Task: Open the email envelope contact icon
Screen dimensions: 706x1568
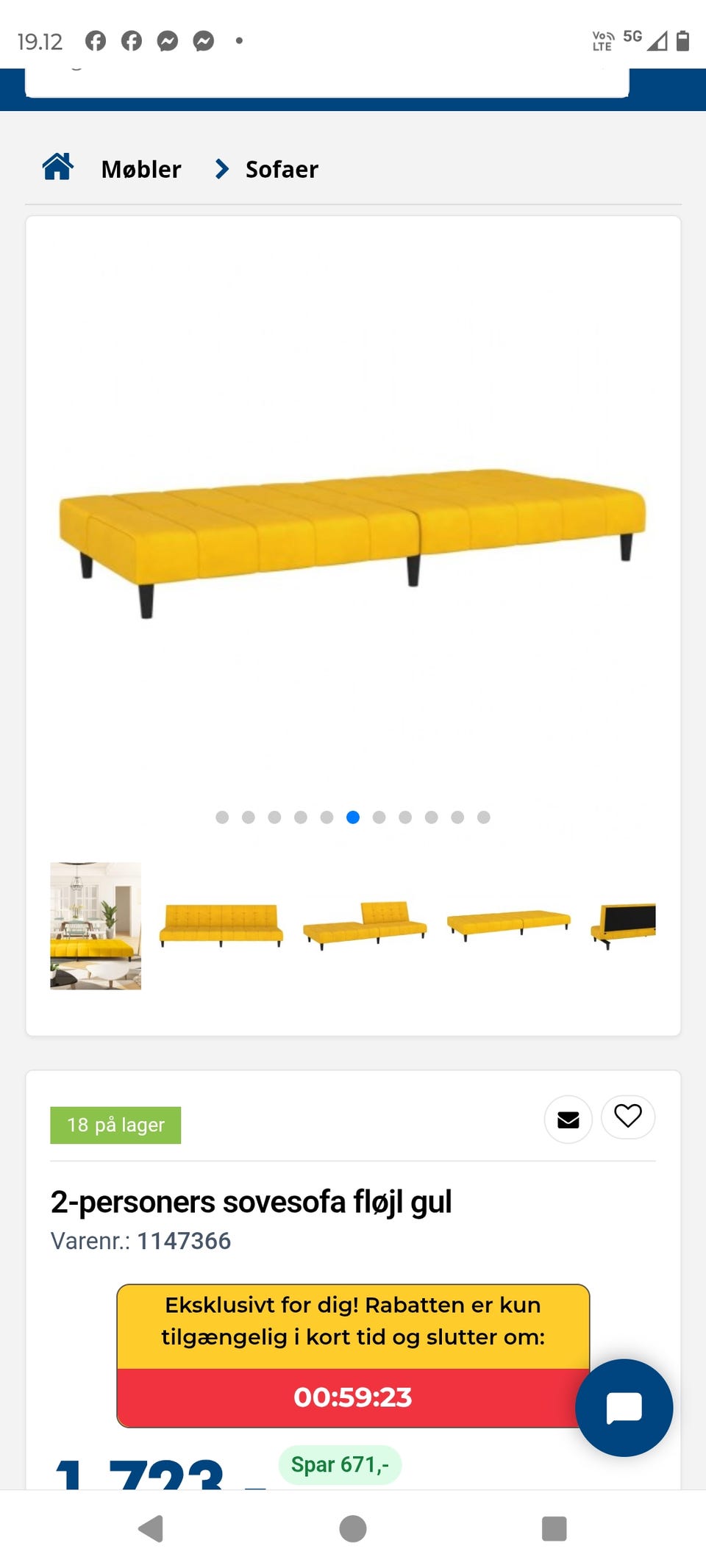Action: [x=568, y=1120]
